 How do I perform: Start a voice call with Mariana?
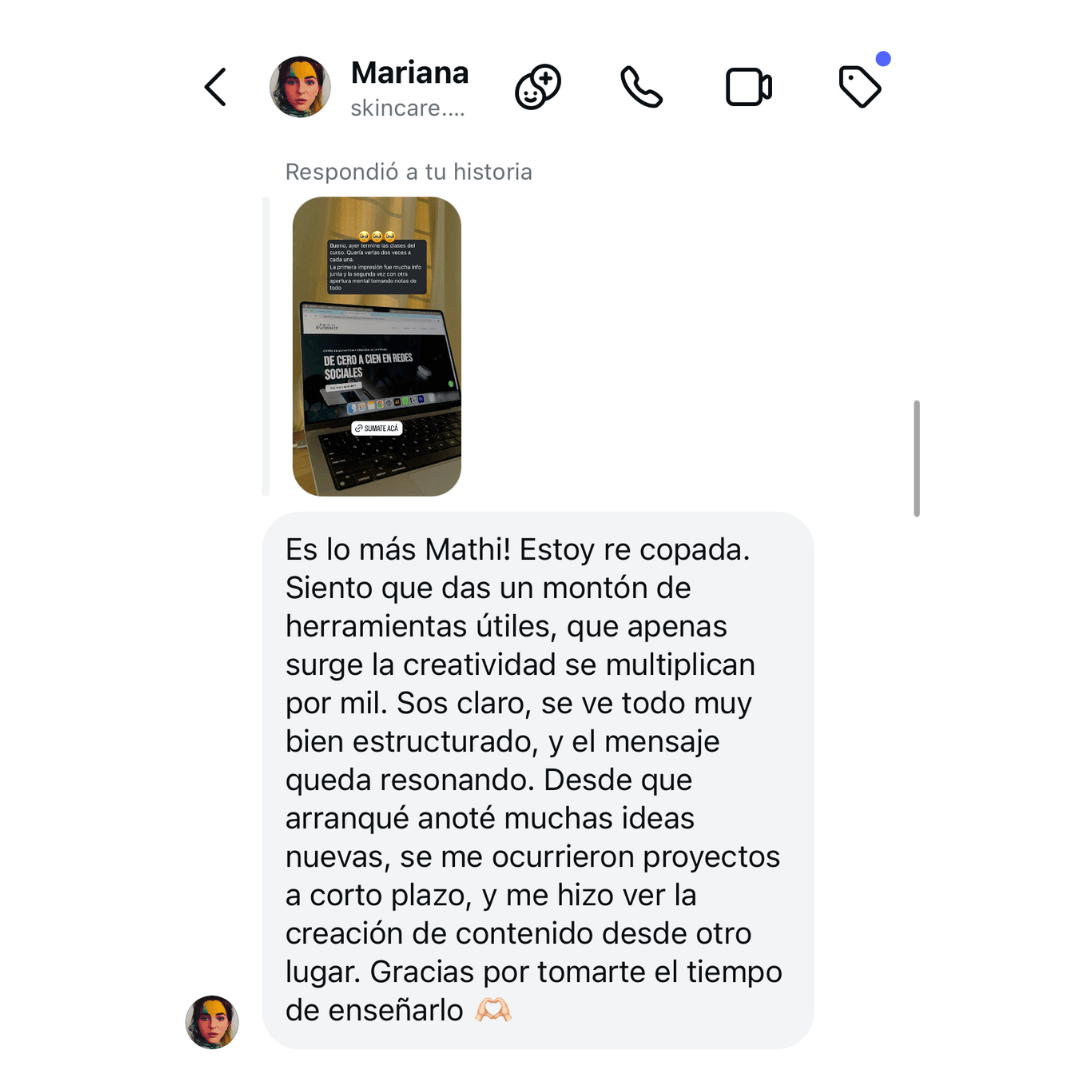click(641, 87)
